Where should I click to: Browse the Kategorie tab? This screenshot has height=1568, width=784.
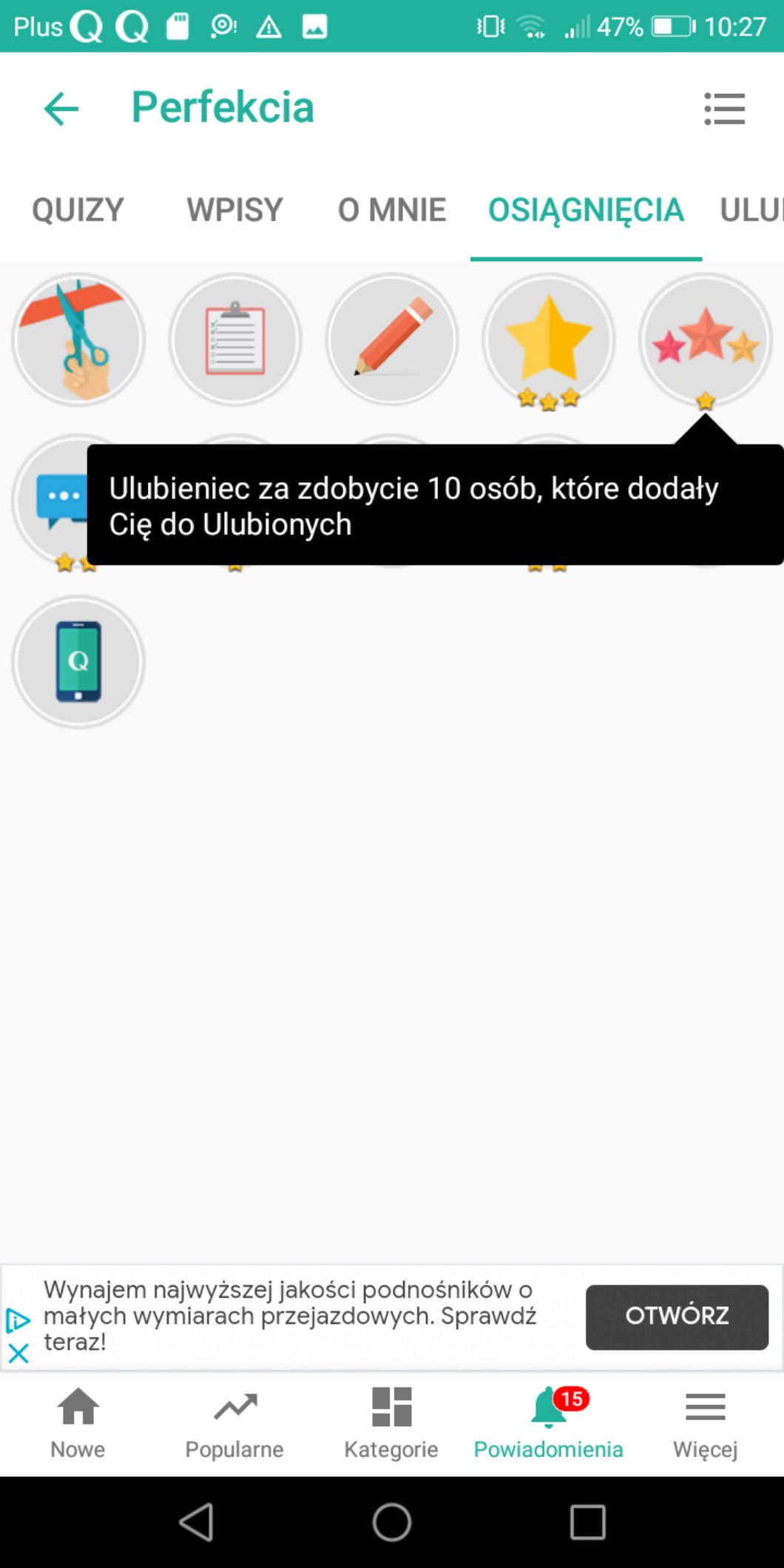391,1422
